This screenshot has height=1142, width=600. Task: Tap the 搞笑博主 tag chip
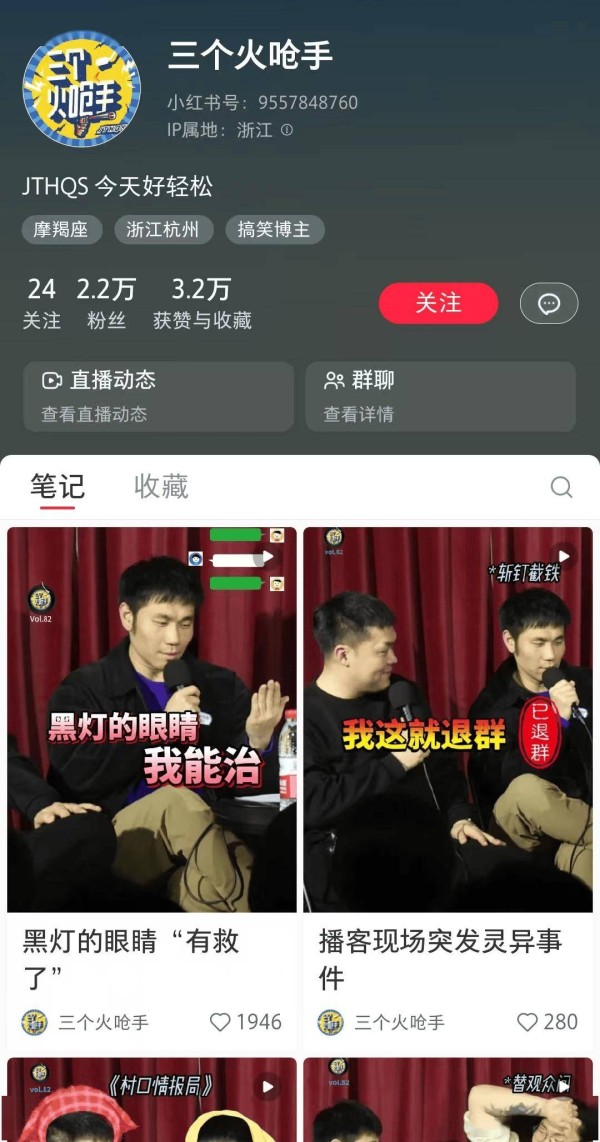[x=274, y=230]
